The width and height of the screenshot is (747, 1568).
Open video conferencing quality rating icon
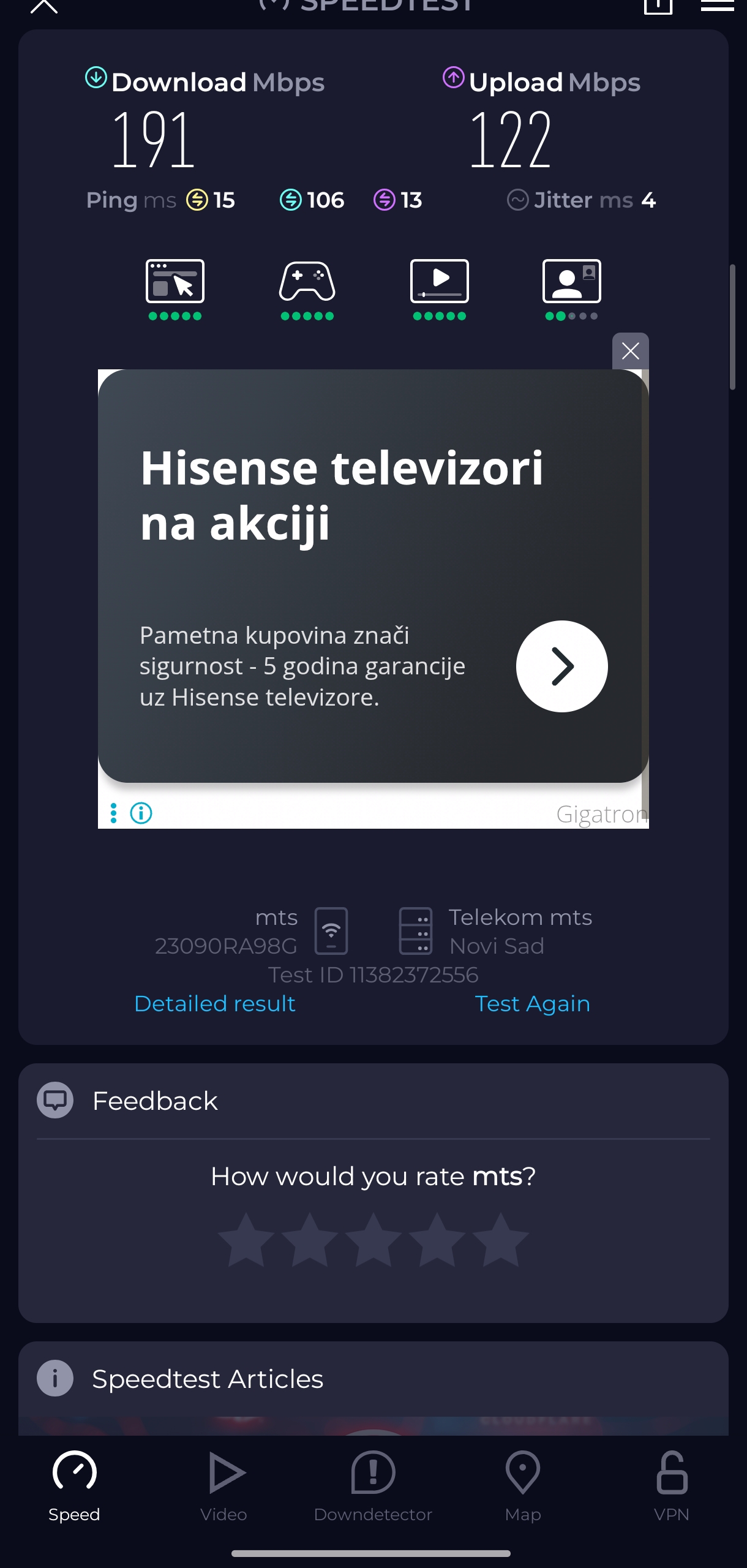click(x=572, y=282)
